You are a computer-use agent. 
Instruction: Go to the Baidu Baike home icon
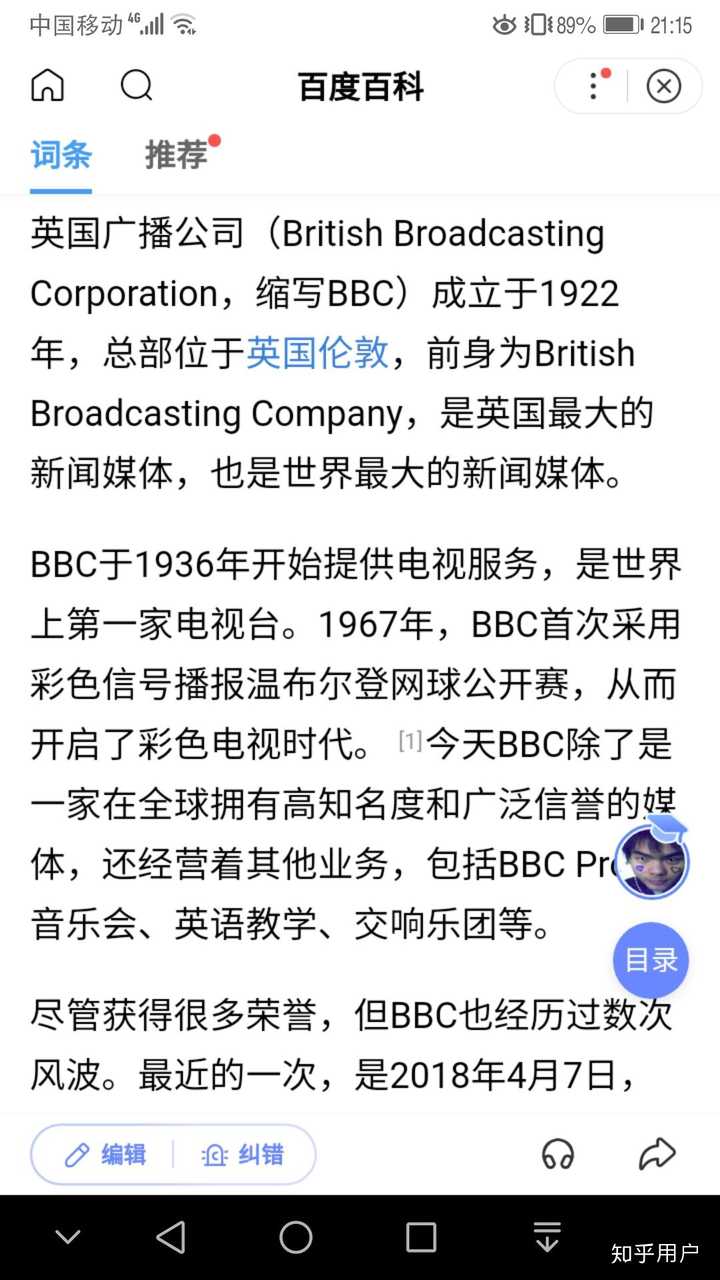pos(47,86)
